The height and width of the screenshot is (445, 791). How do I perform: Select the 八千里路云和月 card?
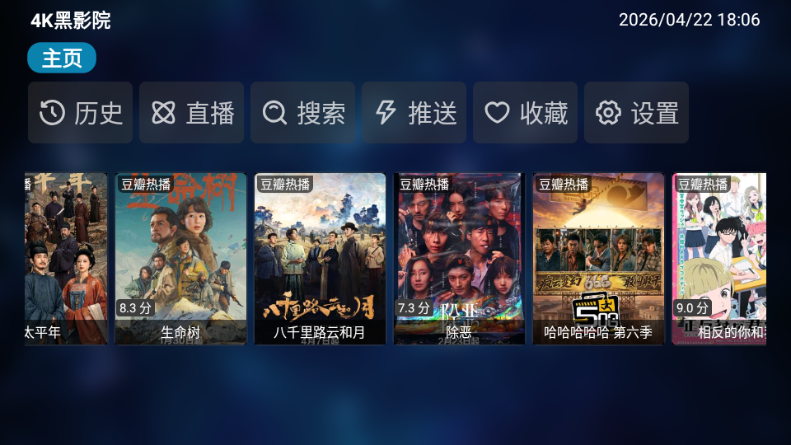coord(319,258)
